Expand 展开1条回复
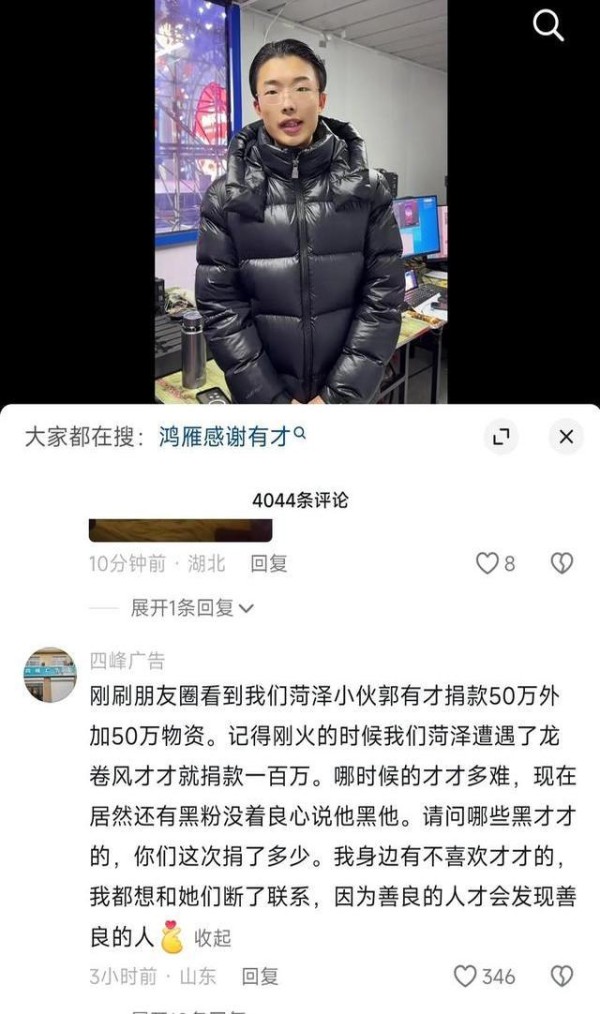The width and height of the screenshot is (600, 1014). click(x=192, y=607)
